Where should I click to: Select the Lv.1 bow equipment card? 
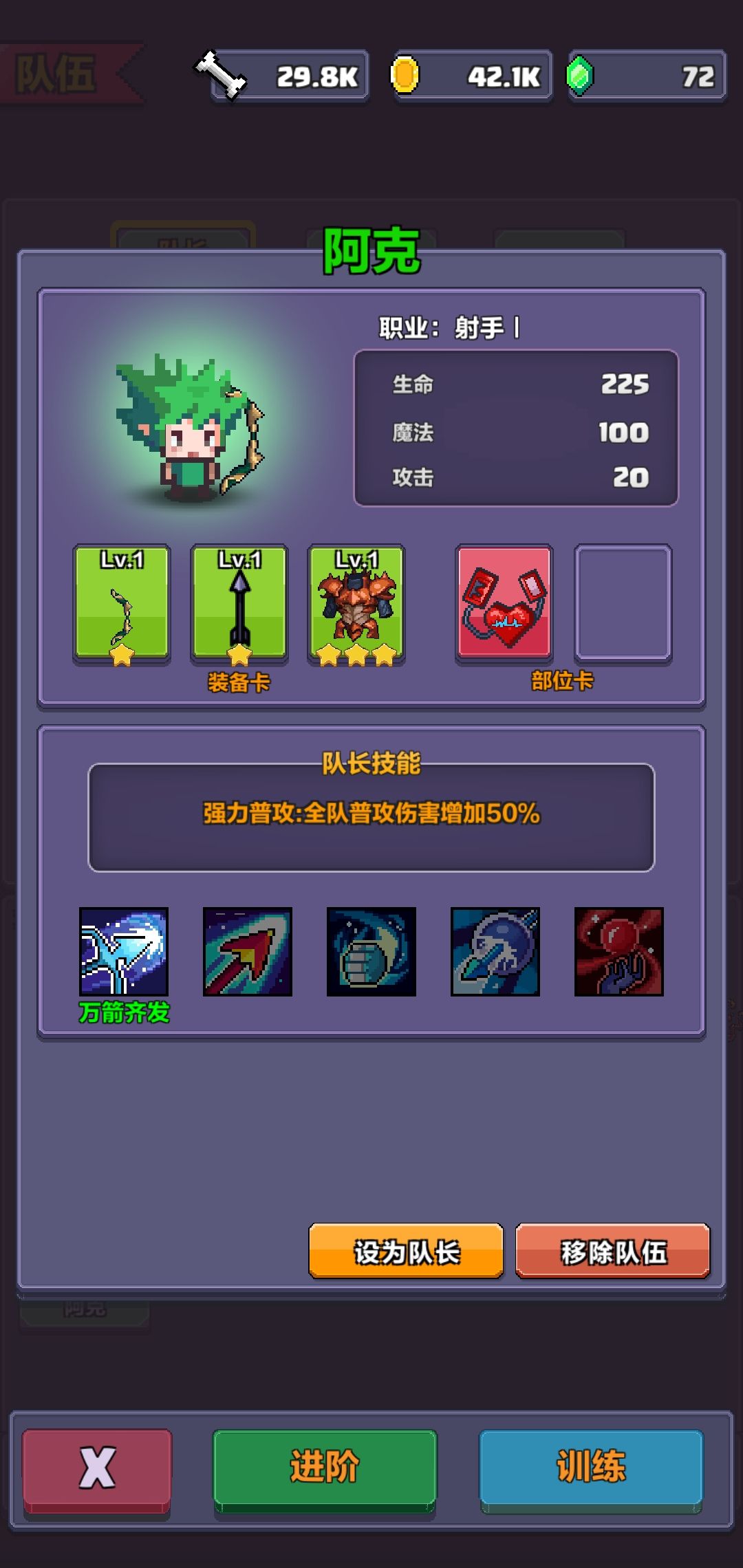(x=121, y=603)
